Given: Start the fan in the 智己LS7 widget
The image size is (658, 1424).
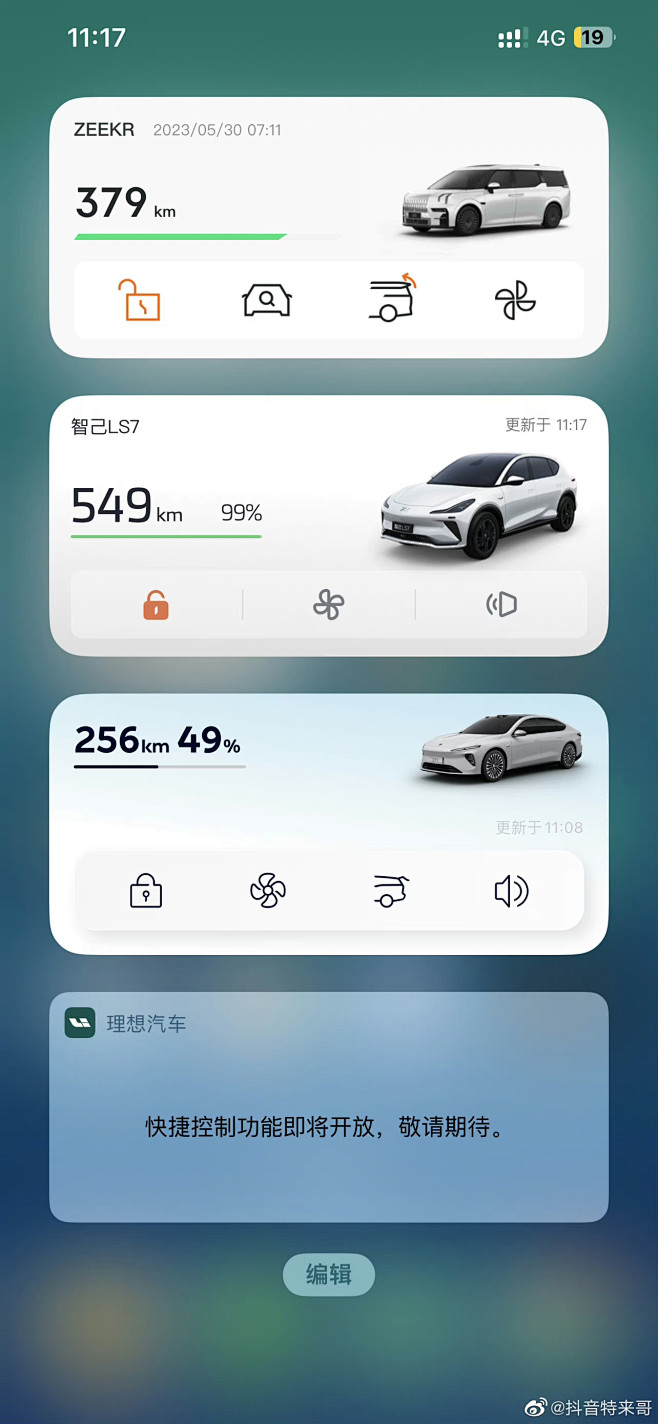Looking at the screenshot, I should point(328,605).
